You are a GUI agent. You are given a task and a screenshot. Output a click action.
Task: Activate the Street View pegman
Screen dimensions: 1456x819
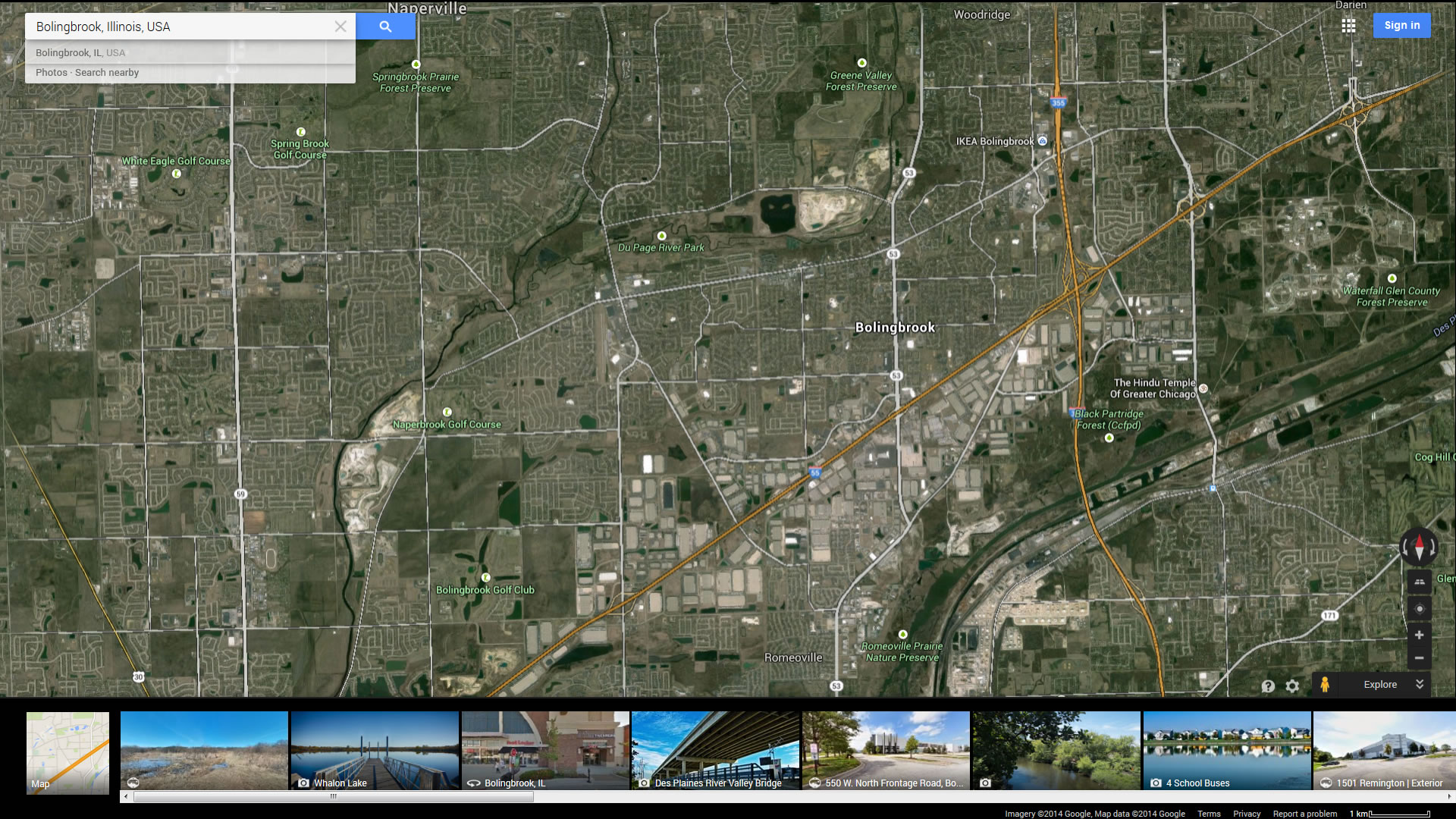(1324, 684)
